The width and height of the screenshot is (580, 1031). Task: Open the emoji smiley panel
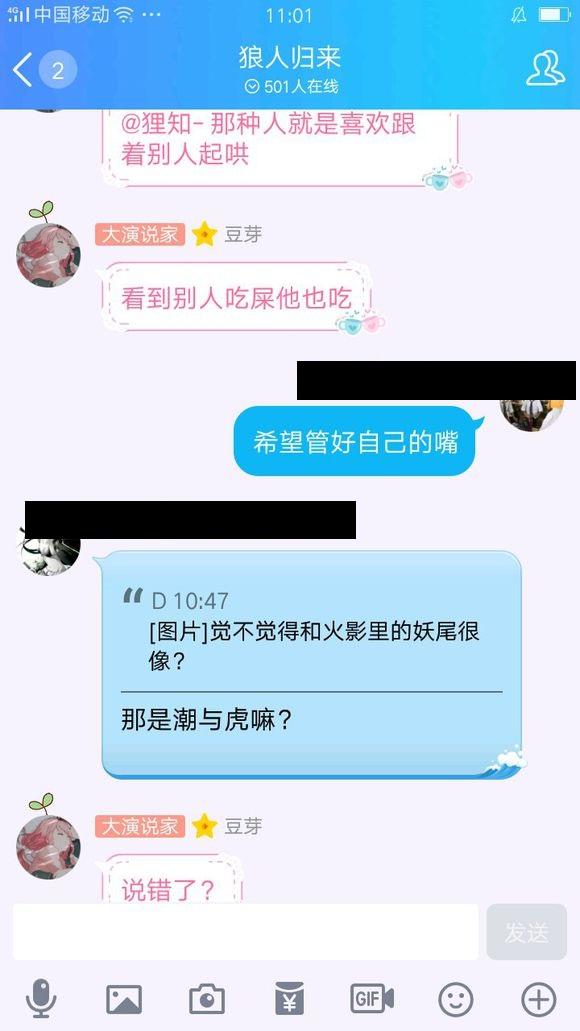tap(456, 999)
